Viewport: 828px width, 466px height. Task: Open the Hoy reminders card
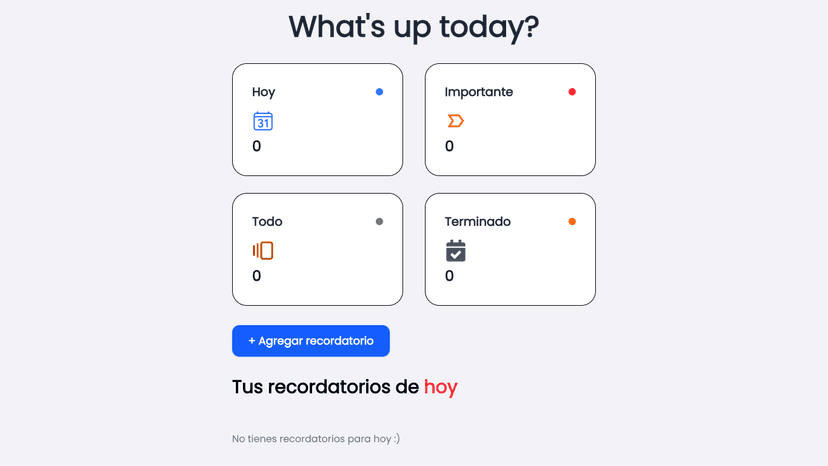pos(317,120)
